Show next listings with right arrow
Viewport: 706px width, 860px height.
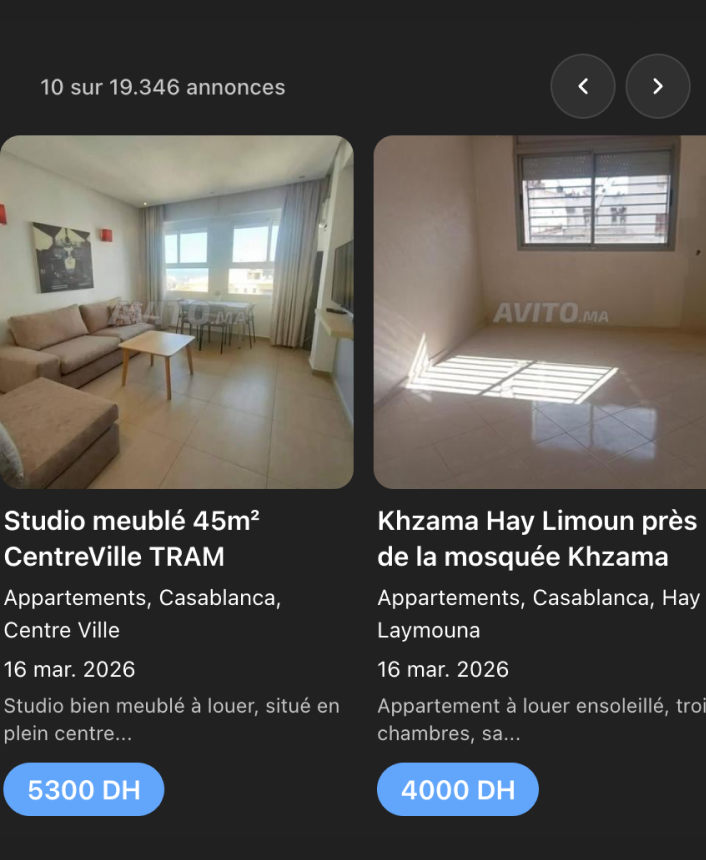pos(658,87)
